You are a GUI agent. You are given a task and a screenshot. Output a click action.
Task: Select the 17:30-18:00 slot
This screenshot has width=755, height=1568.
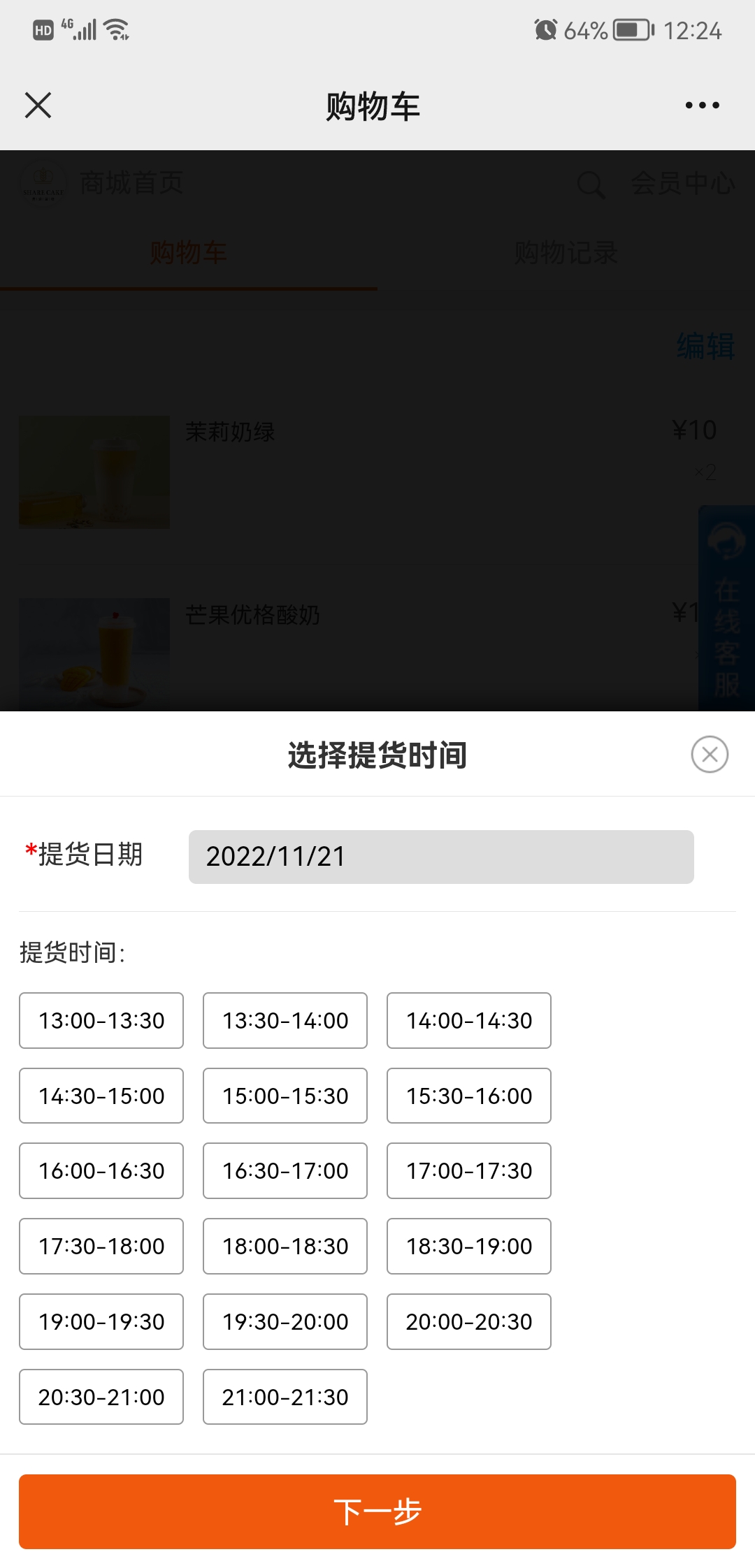pos(101,1247)
